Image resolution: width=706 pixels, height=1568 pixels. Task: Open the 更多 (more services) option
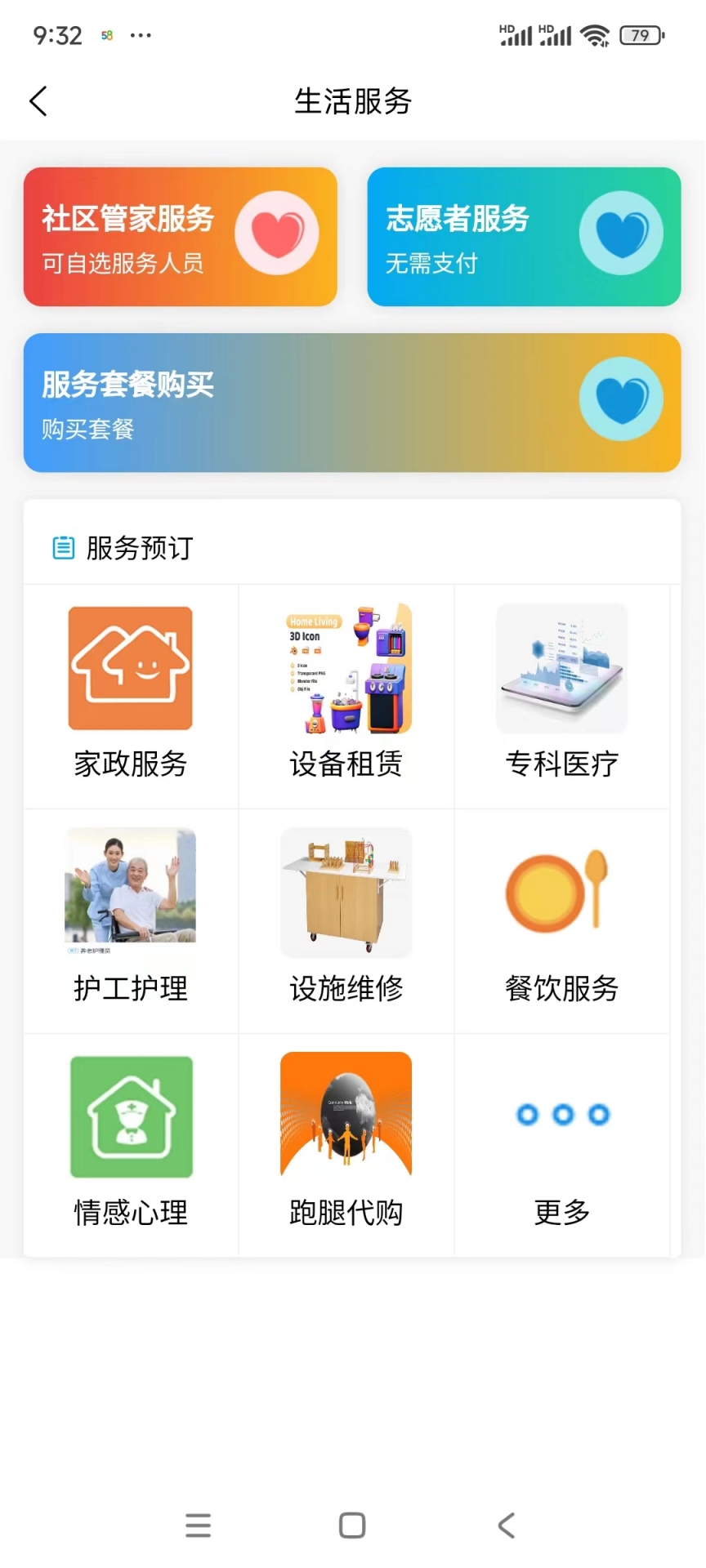(x=561, y=1143)
